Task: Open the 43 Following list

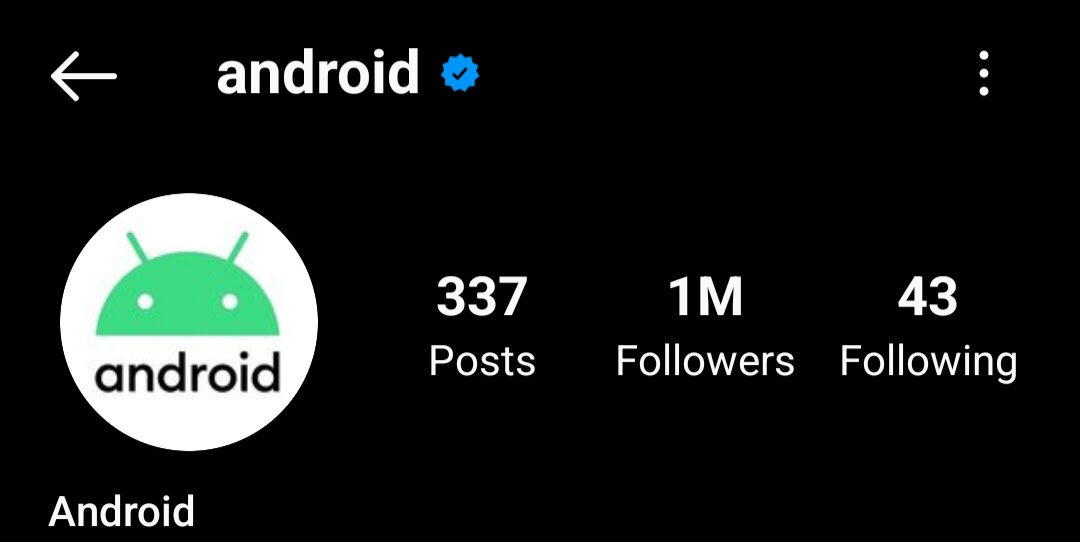Action: click(x=928, y=327)
